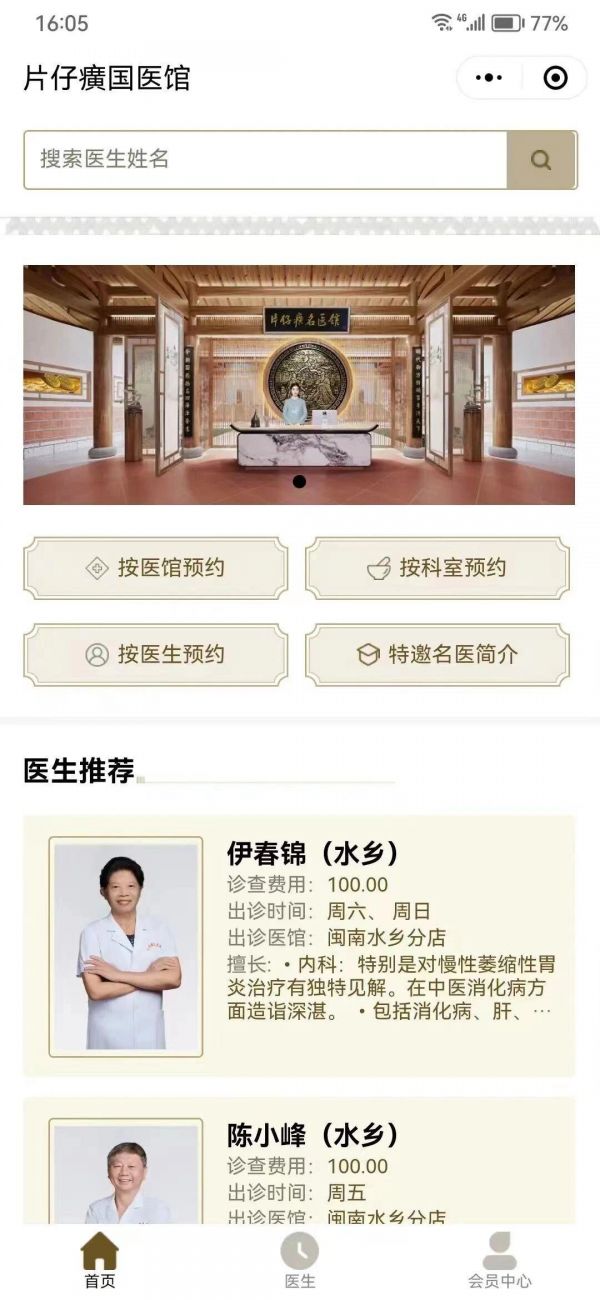Open the mini-program more options menu
600x1300 pixels.
(x=489, y=78)
